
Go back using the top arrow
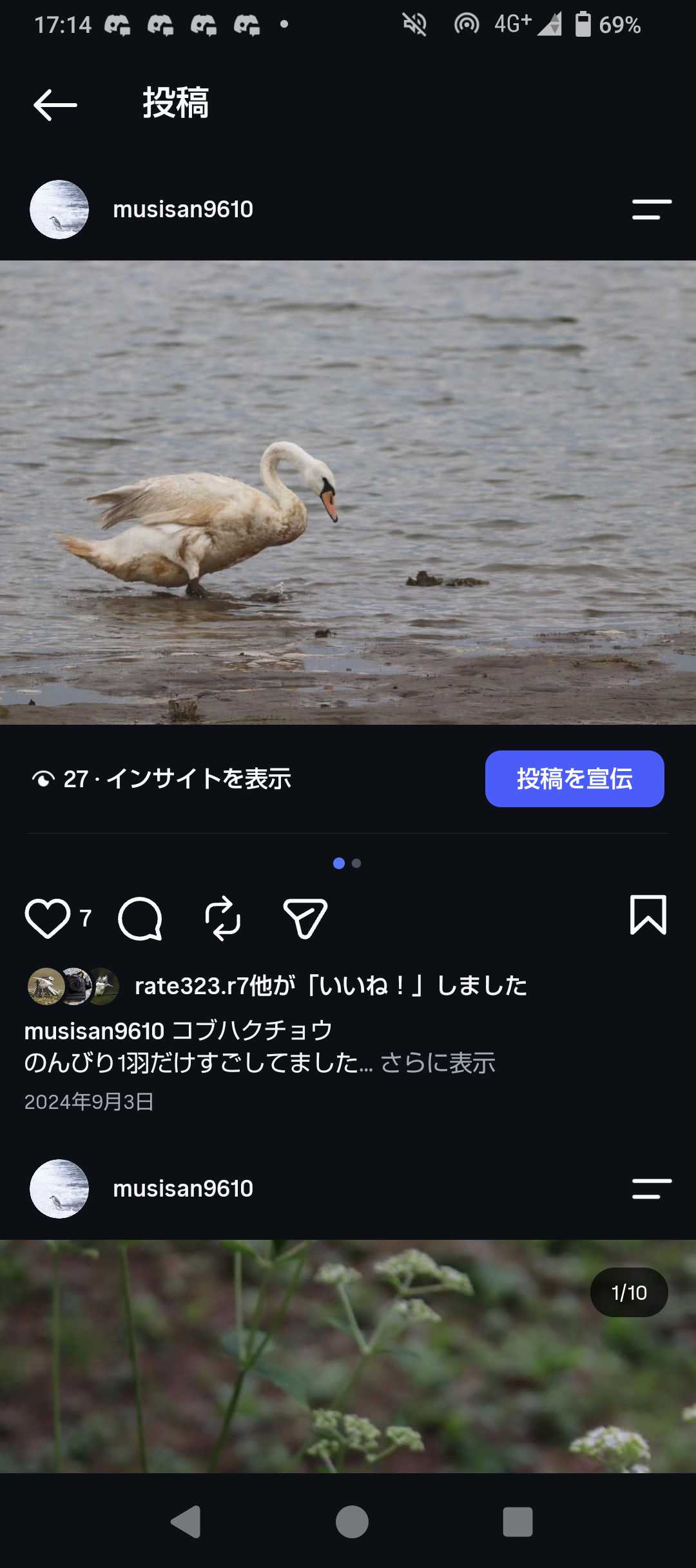[x=55, y=105]
